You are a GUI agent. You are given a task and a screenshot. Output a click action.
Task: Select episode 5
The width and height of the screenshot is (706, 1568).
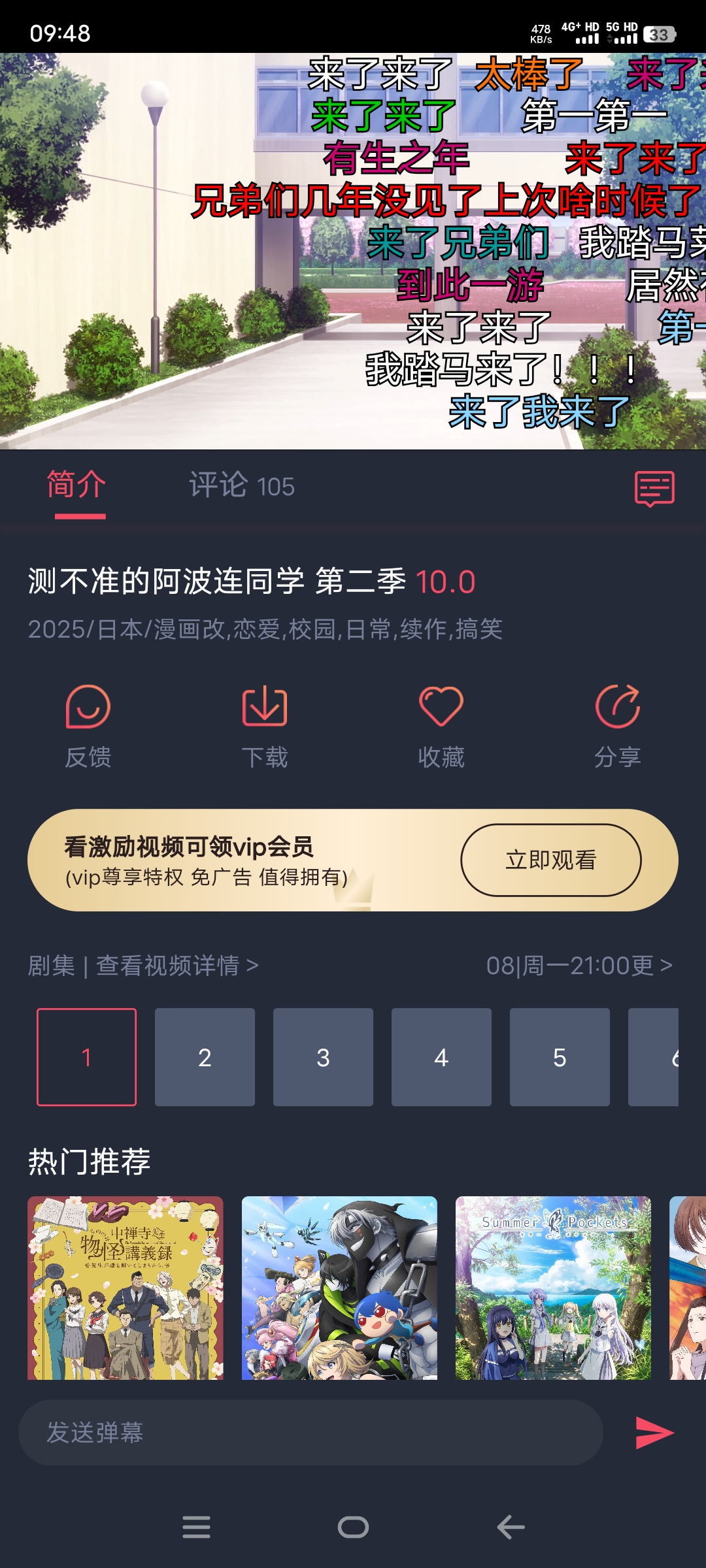(x=560, y=1056)
